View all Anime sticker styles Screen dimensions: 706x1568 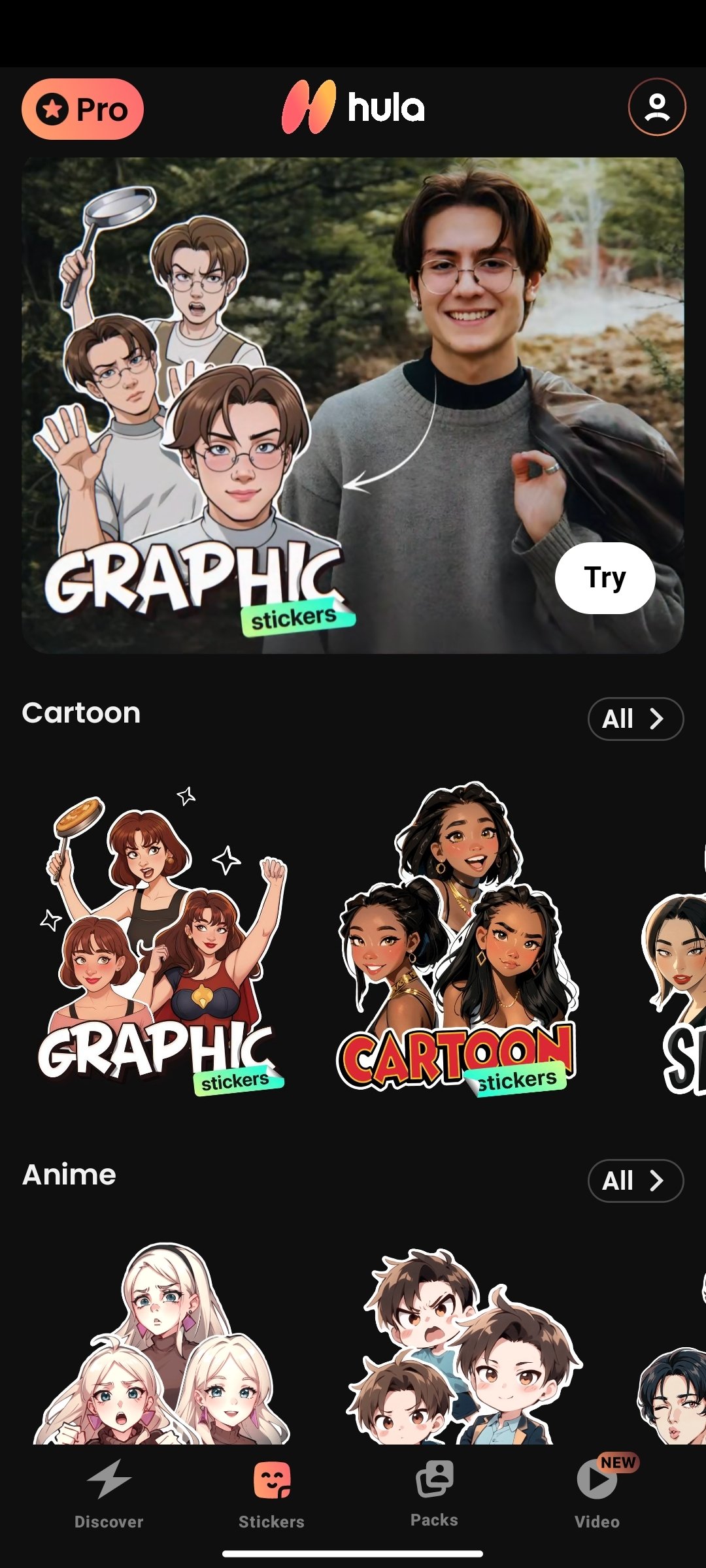click(635, 1181)
